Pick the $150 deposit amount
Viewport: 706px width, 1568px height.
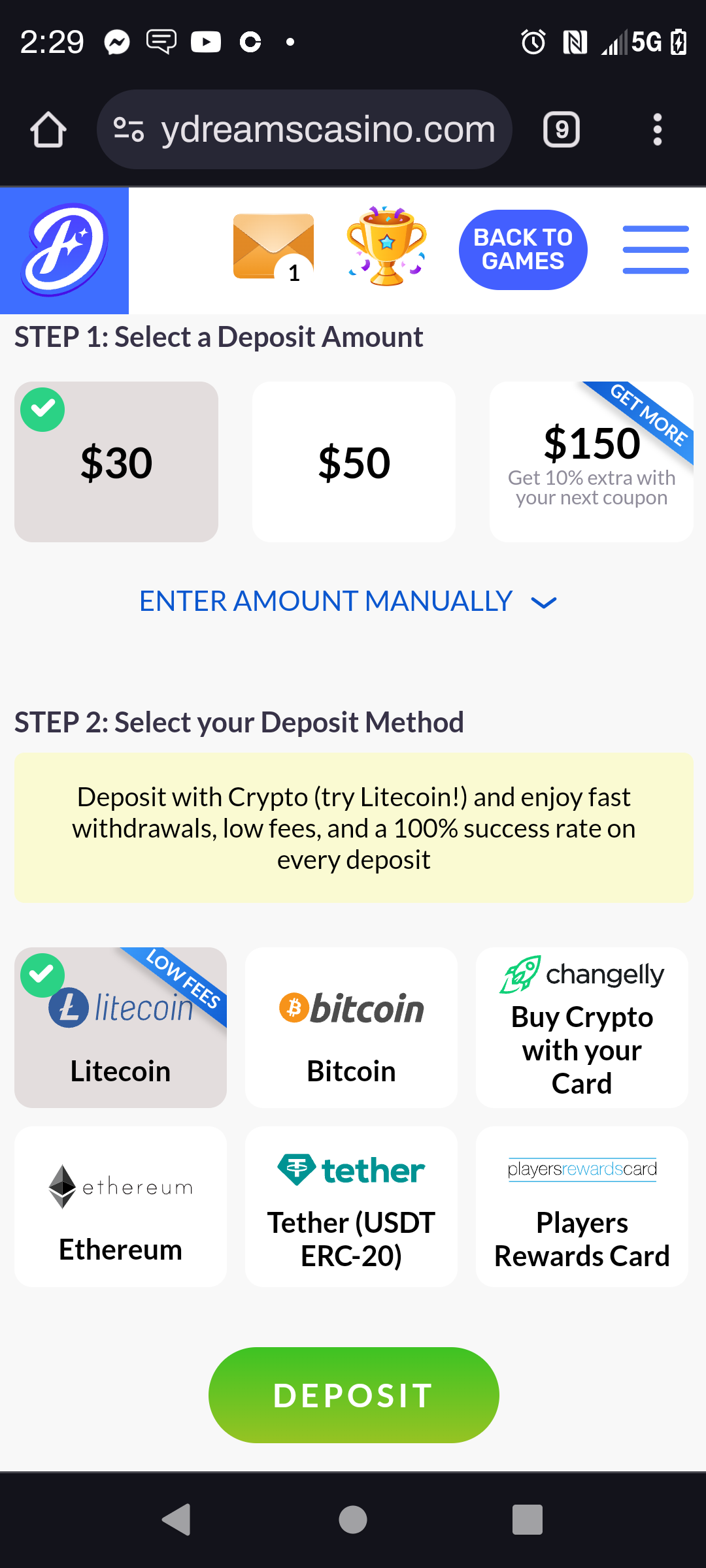click(592, 462)
